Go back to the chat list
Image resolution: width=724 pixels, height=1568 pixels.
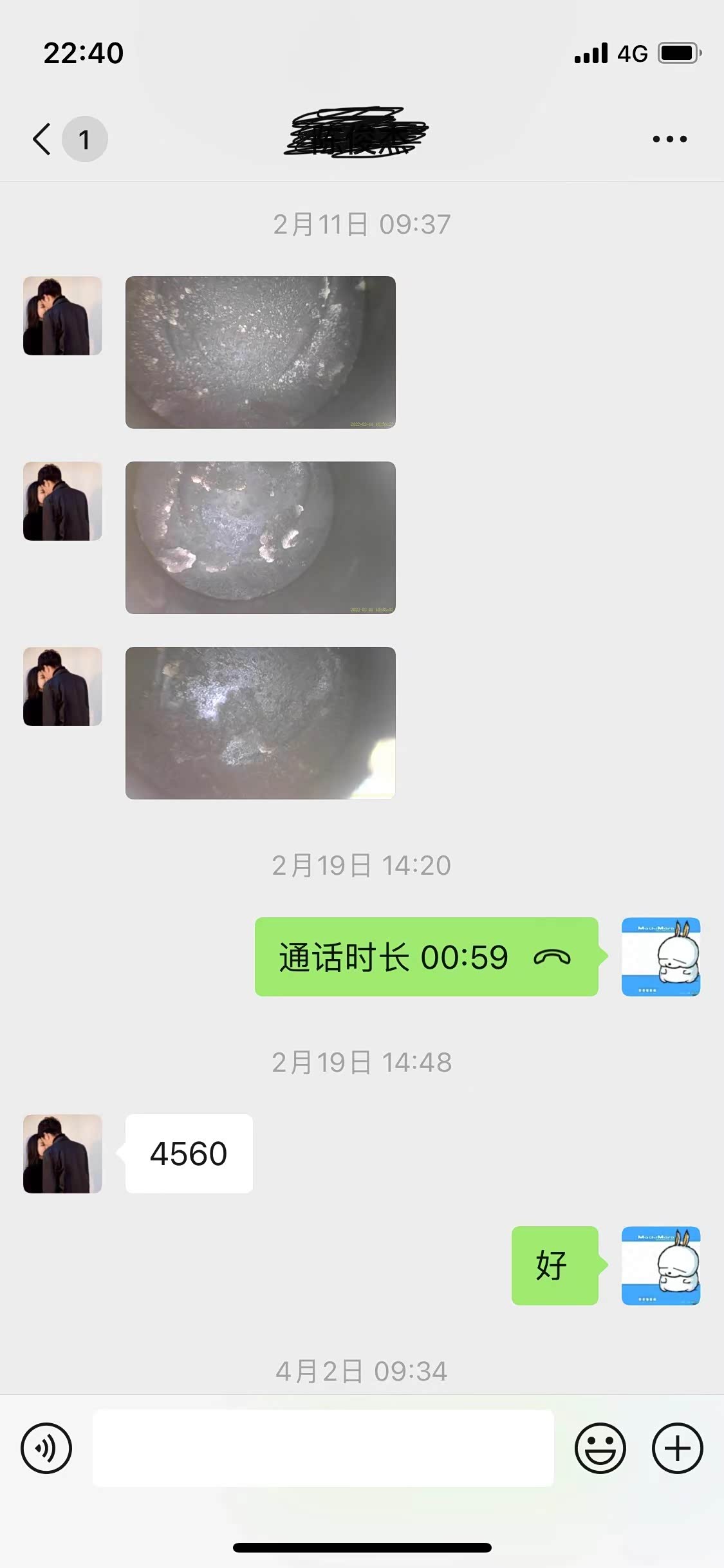pos(42,139)
